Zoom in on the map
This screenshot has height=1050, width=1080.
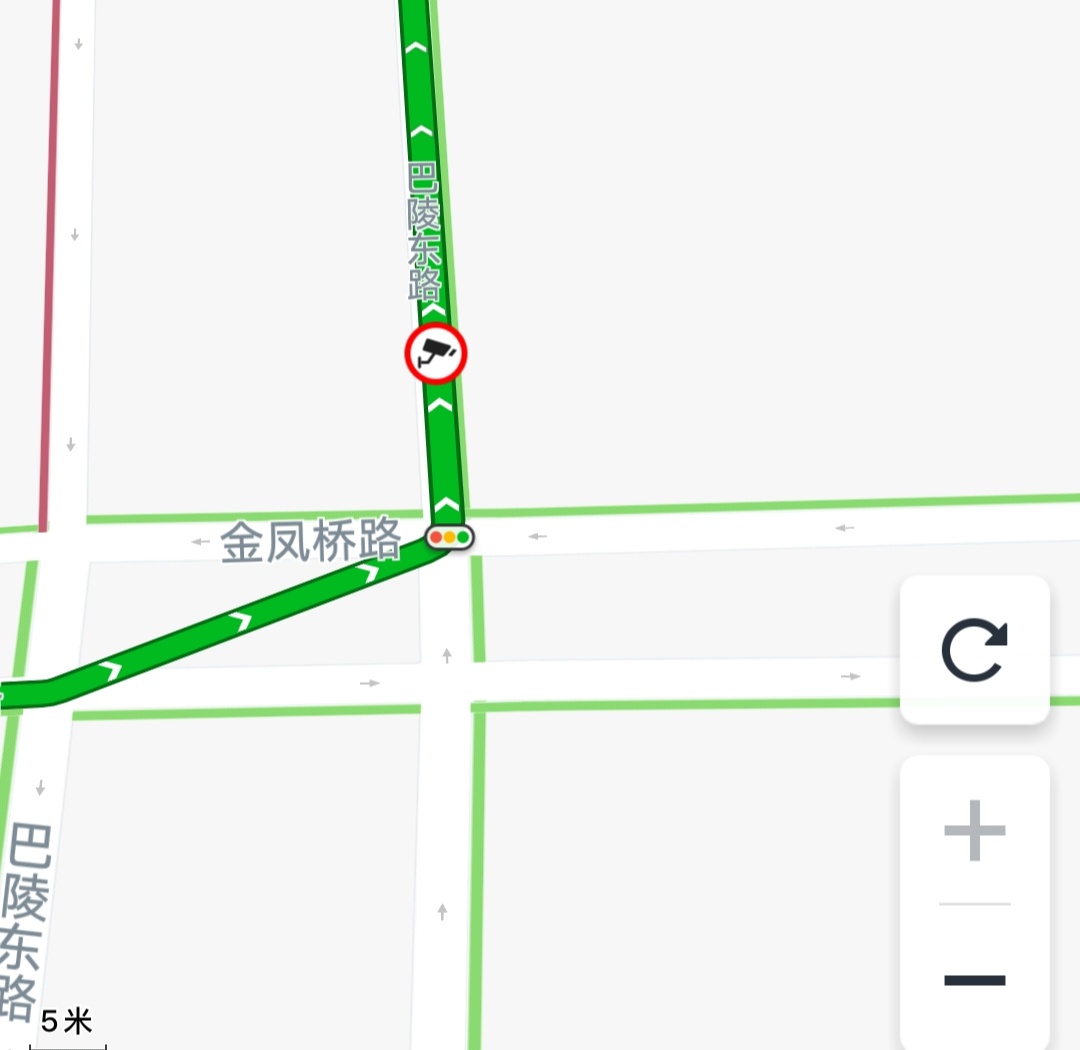(974, 830)
